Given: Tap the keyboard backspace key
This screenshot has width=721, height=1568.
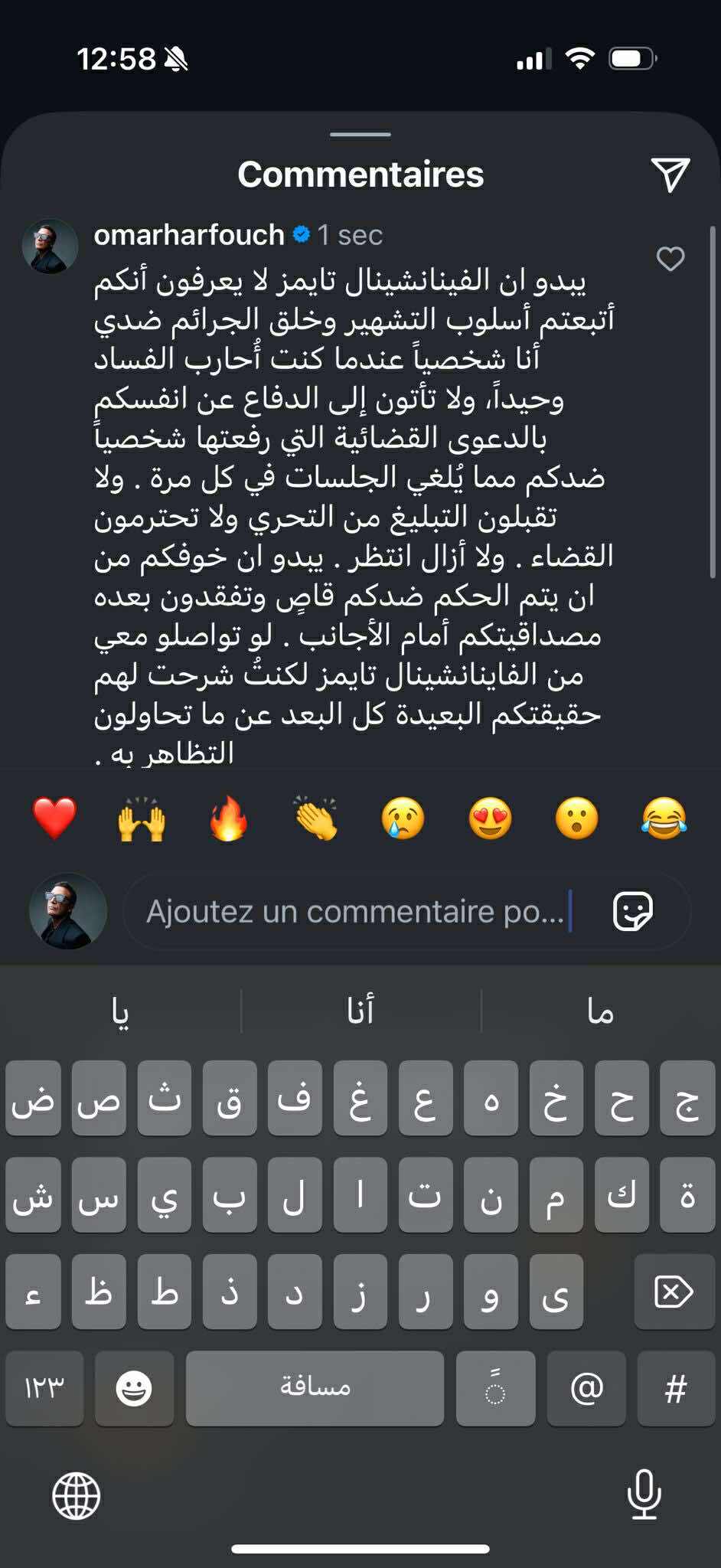Looking at the screenshot, I should (674, 1293).
